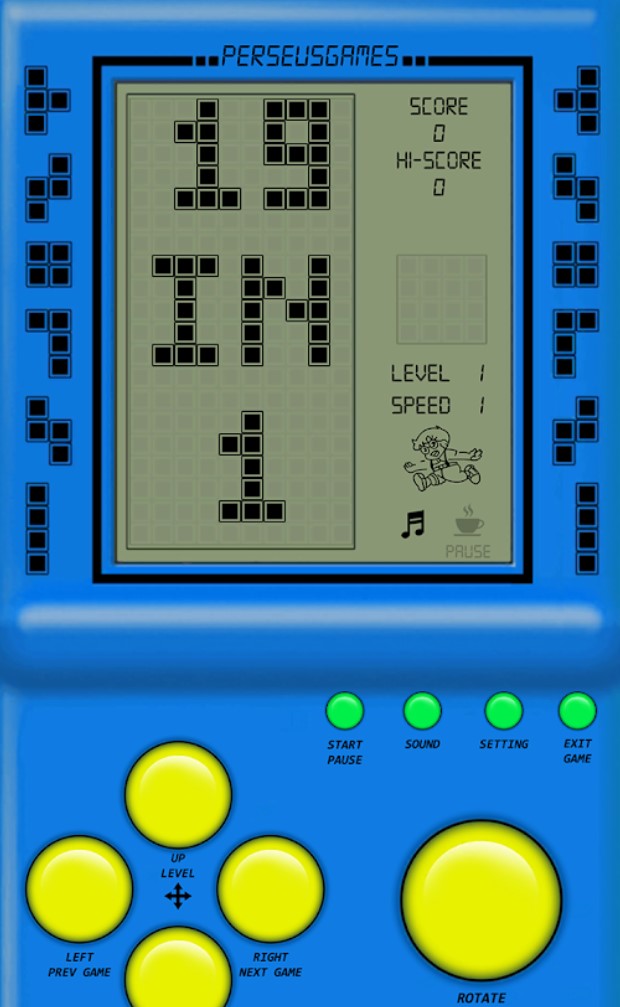Viewport: 620px width, 1007px height.
Task: Open settings via the green Setting button
Action: pyautogui.click(x=504, y=711)
